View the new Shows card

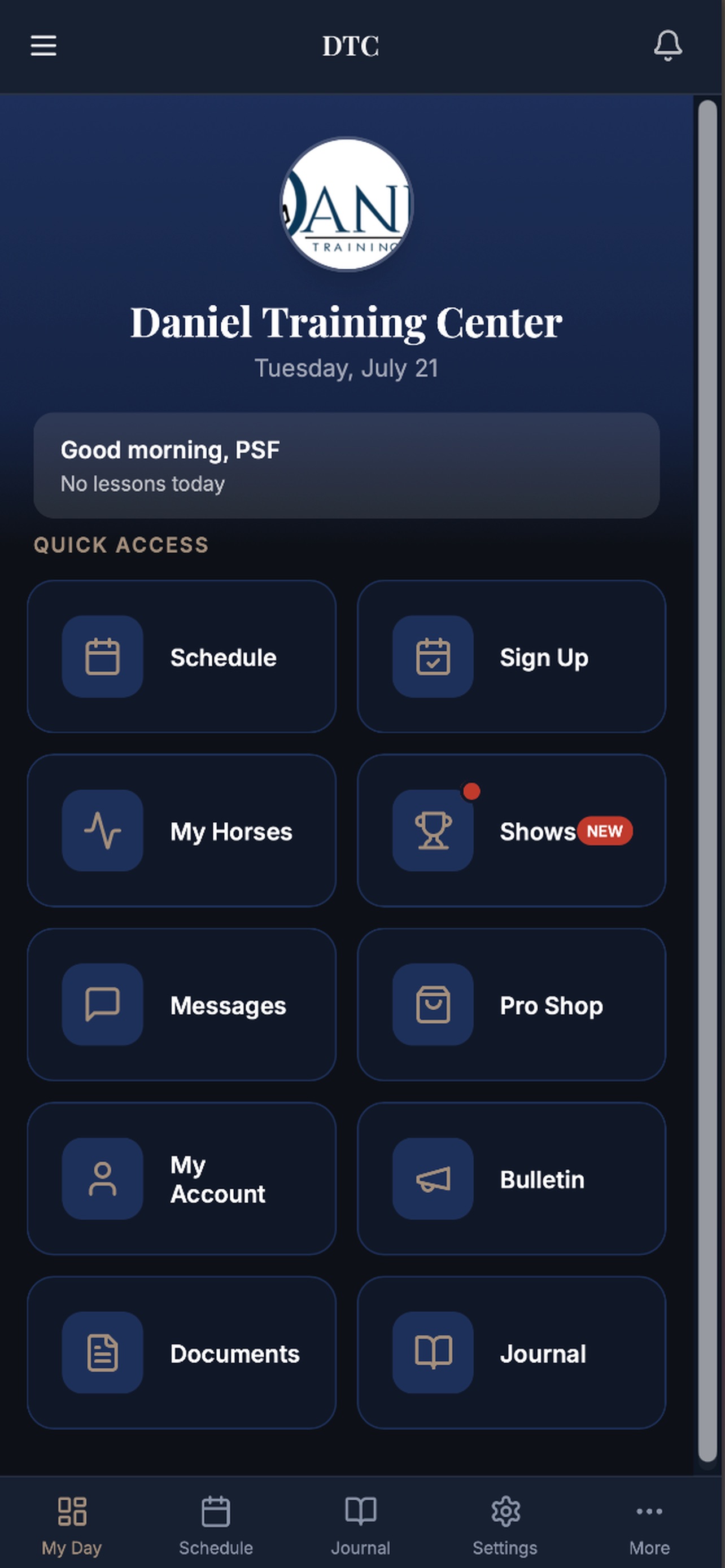512,830
